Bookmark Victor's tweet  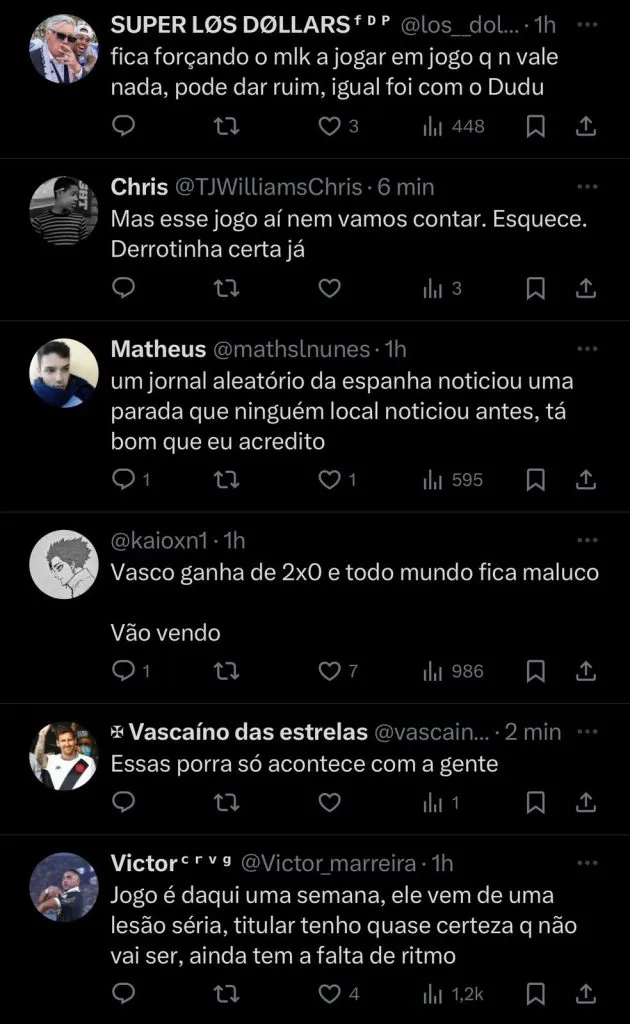click(x=536, y=993)
